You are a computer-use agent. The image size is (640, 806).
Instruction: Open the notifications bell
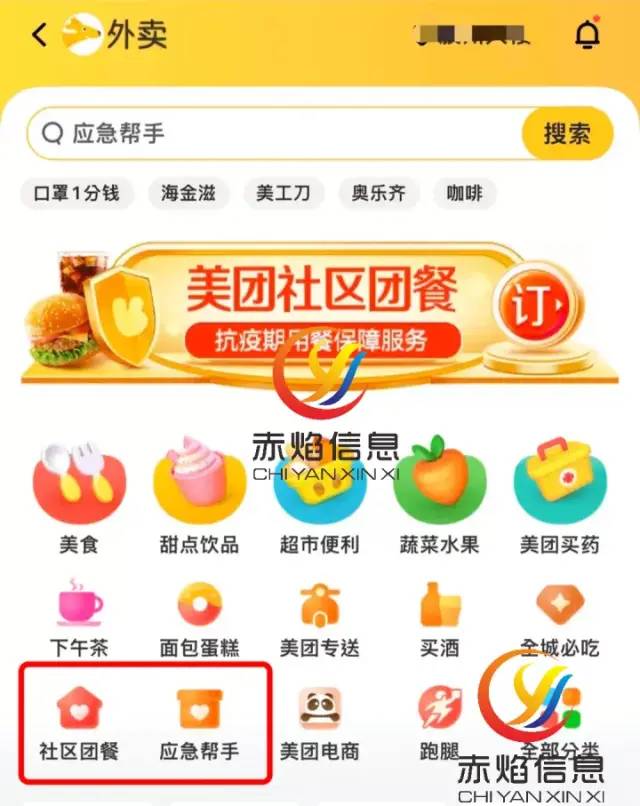[x=586, y=34]
